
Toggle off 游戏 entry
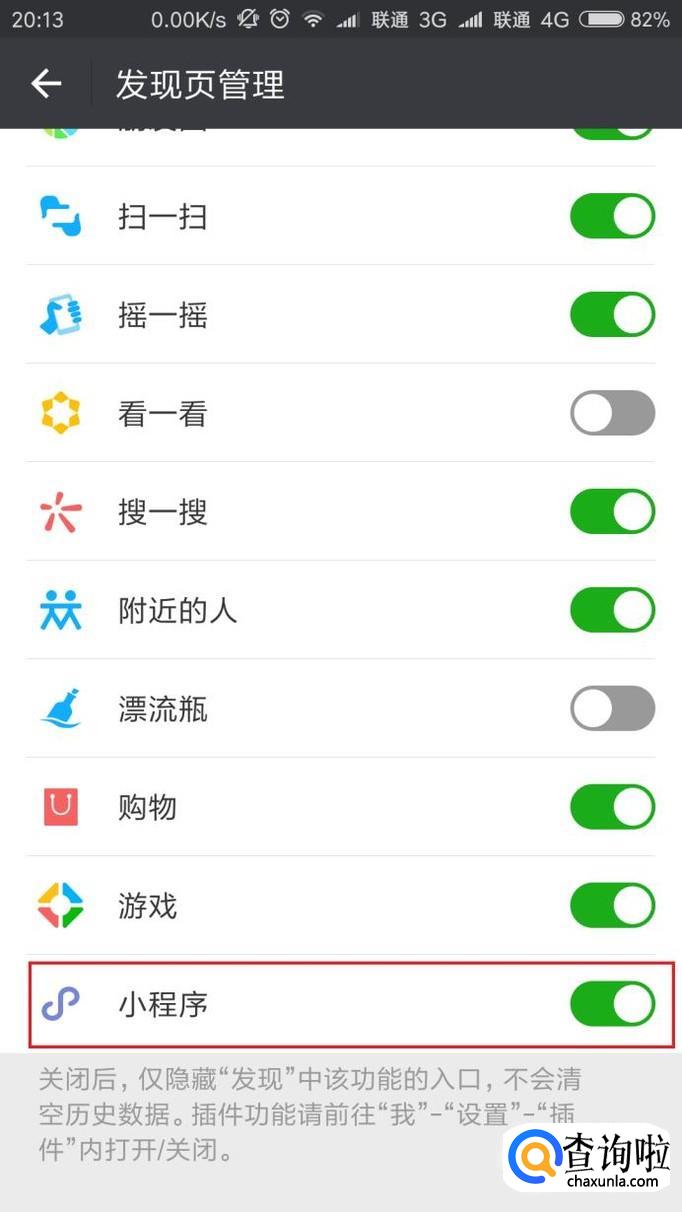click(612, 906)
